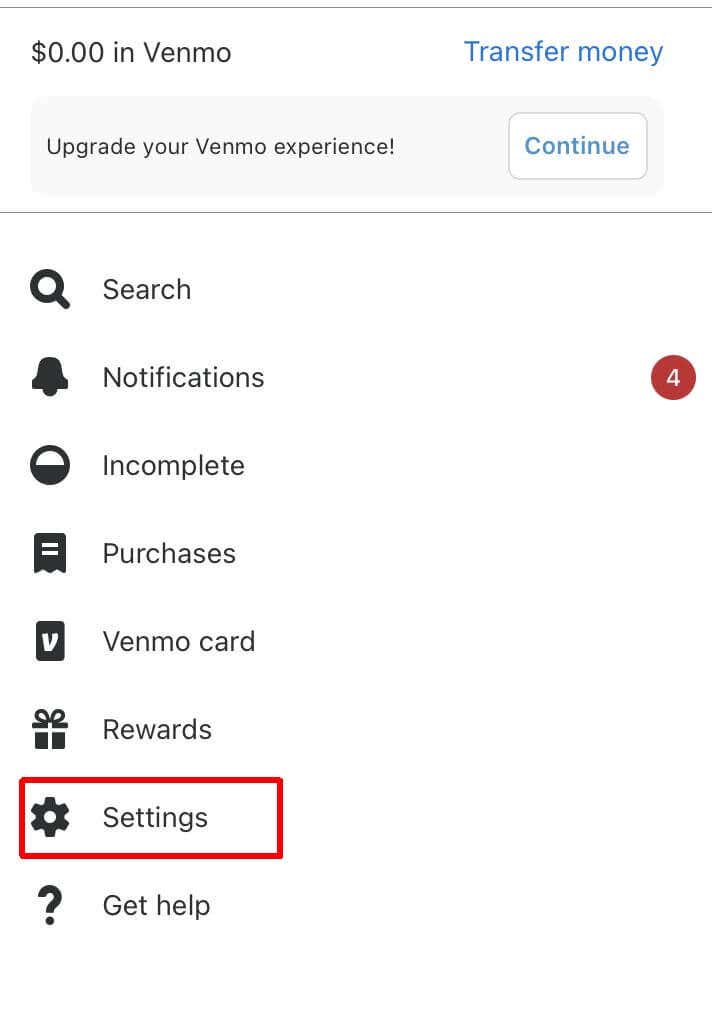The width and height of the screenshot is (712, 1012).
Task: Open the Purchases list
Action: point(169,554)
